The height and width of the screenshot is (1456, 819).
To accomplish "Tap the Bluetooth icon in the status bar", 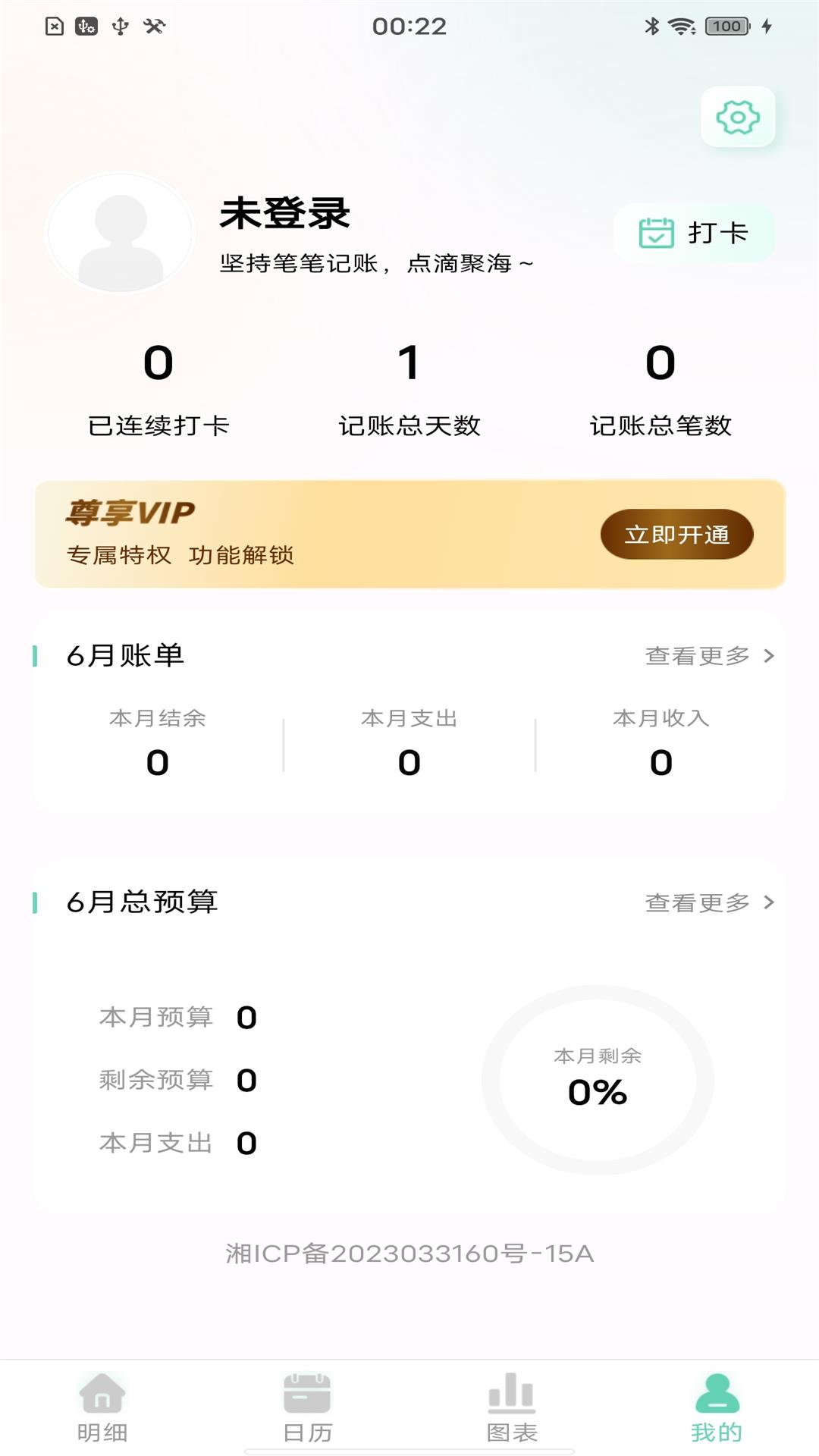I will point(651,27).
